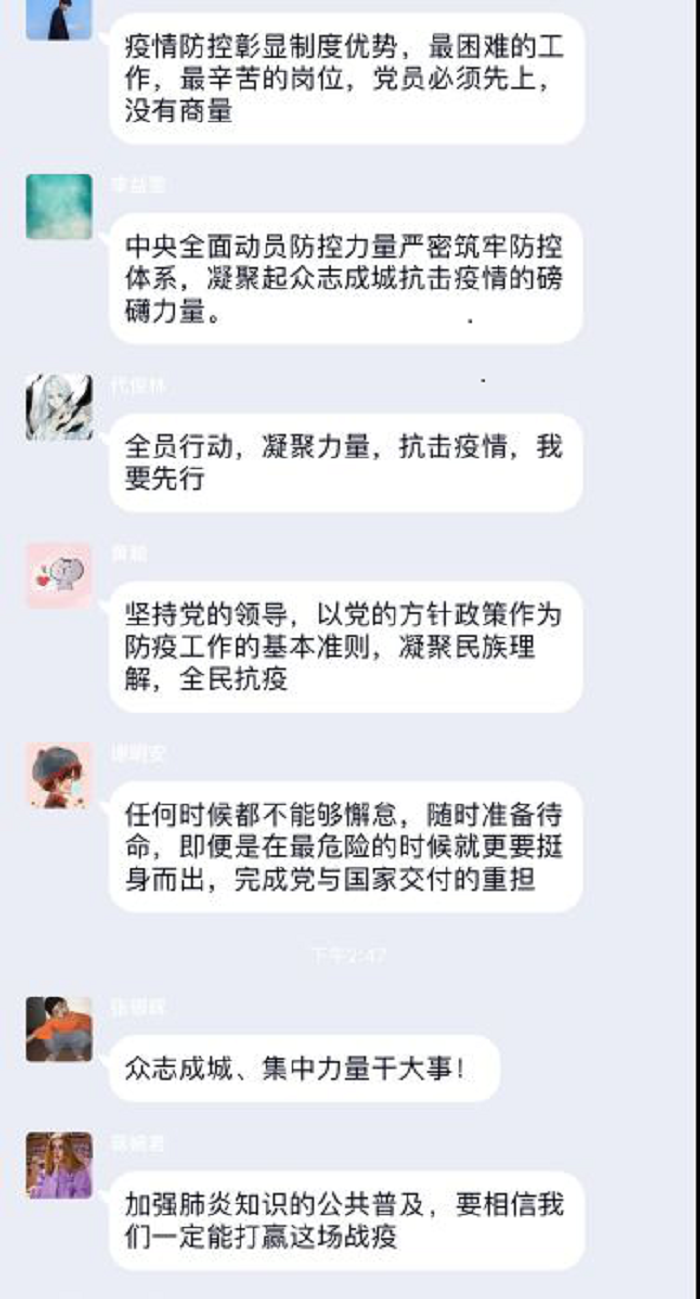Tap the pink elephant avatar by 坚持党的领导
Image resolution: width=700 pixels, height=1299 pixels.
(59, 576)
